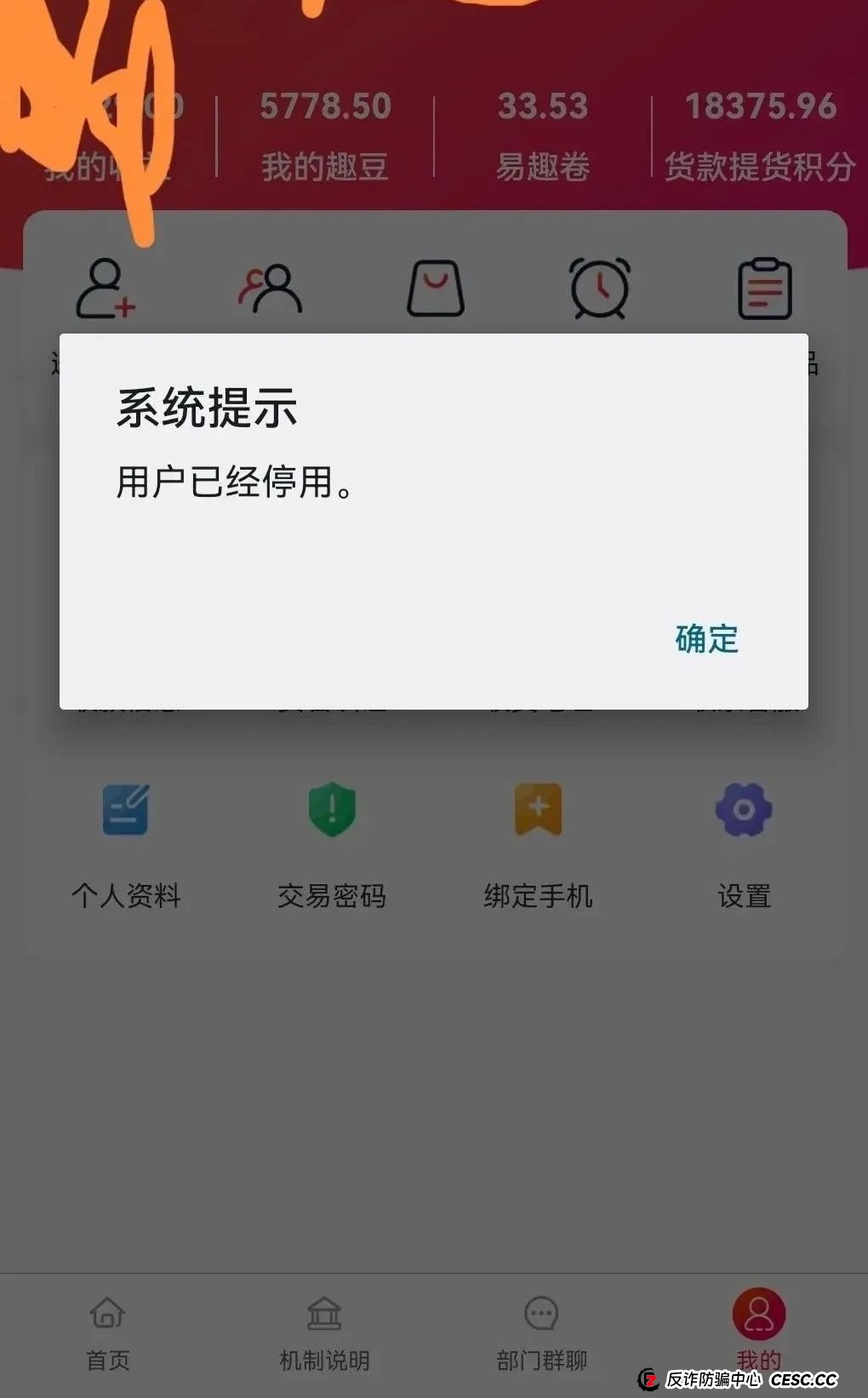
Task: Open the 机制说明 tab
Action: tap(323, 1336)
